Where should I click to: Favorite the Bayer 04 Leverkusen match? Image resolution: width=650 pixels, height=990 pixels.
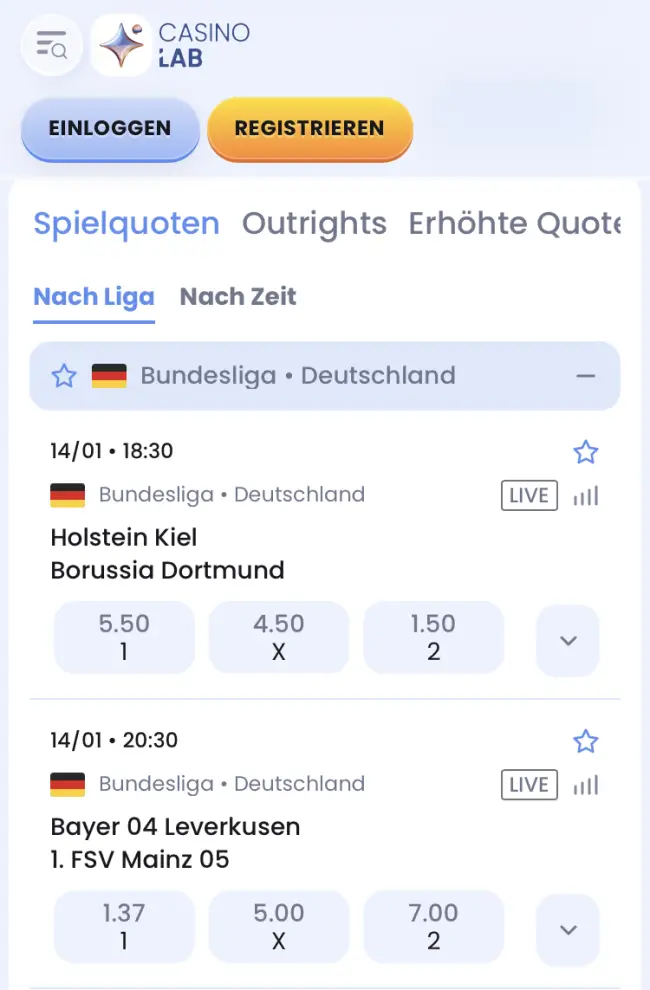pyautogui.click(x=585, y=741)
